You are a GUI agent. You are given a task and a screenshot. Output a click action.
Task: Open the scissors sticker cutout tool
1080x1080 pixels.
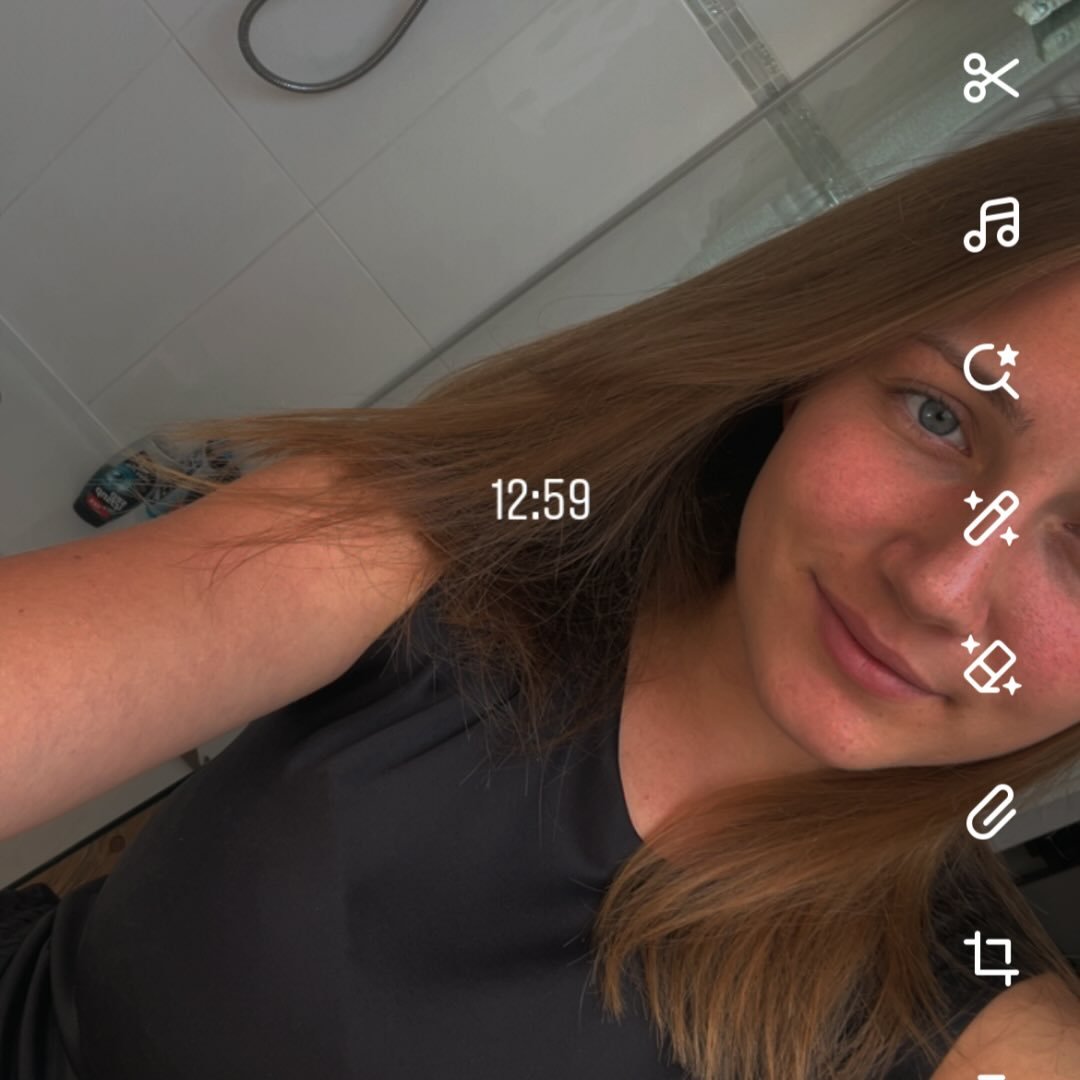pos(990,78)
